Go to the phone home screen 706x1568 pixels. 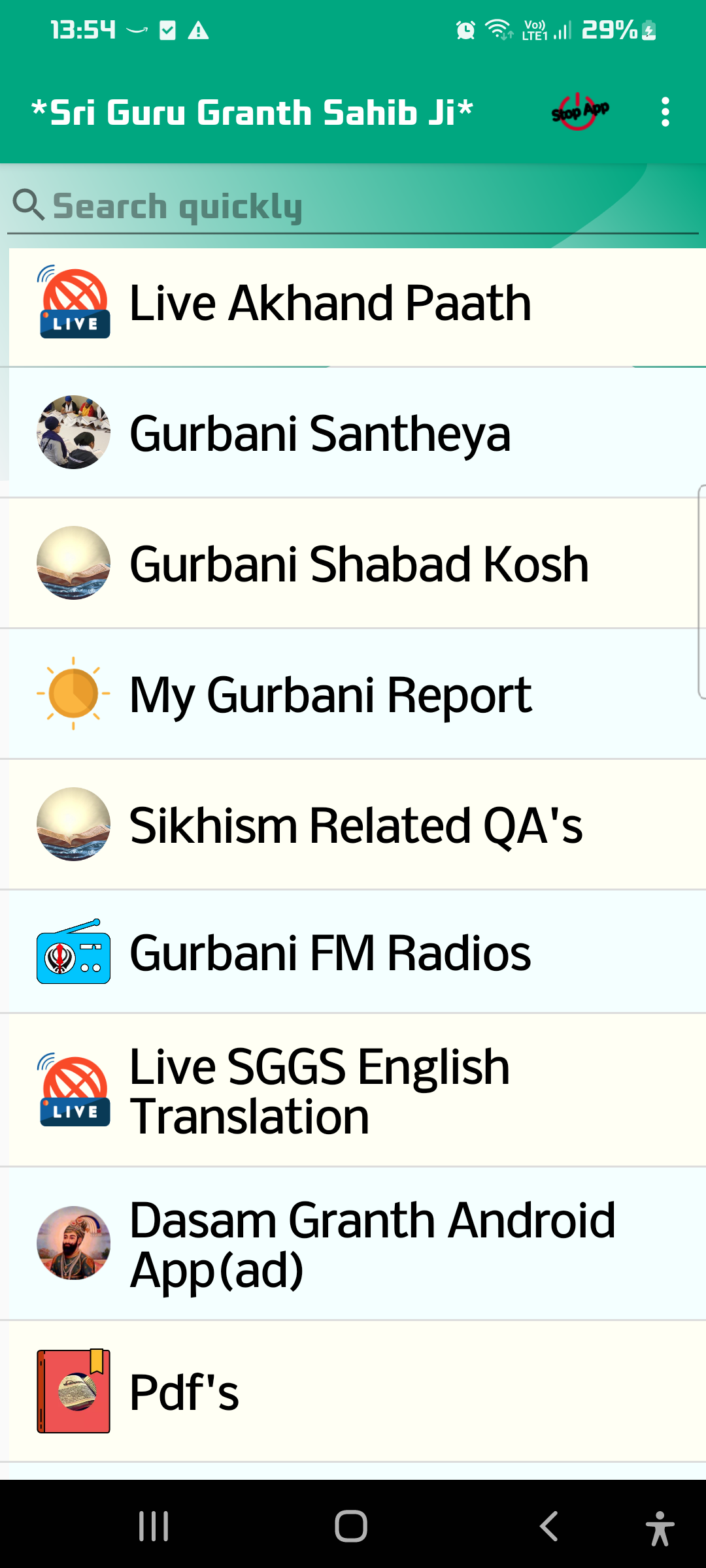point(351,1526)
